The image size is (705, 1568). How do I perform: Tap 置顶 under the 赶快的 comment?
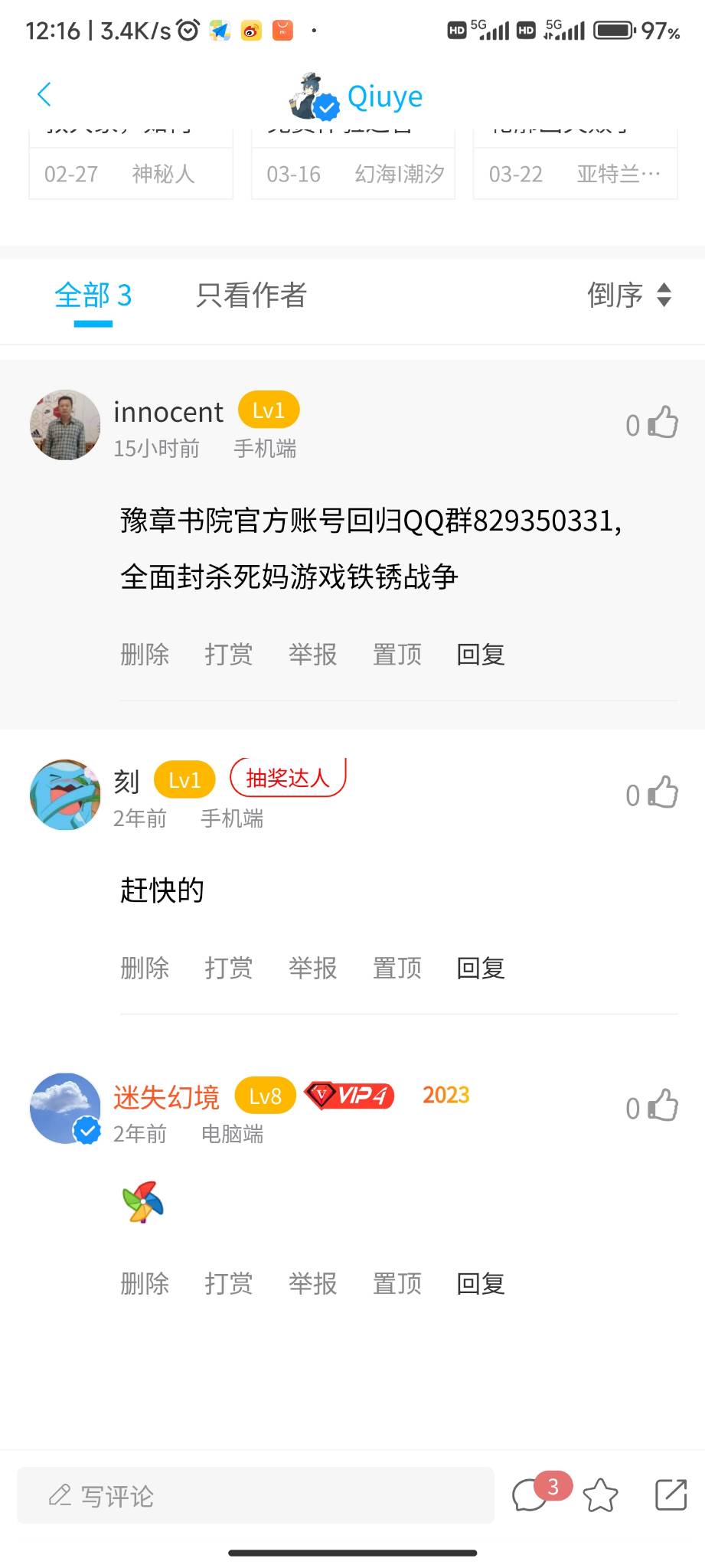click(x=397, y=969)
